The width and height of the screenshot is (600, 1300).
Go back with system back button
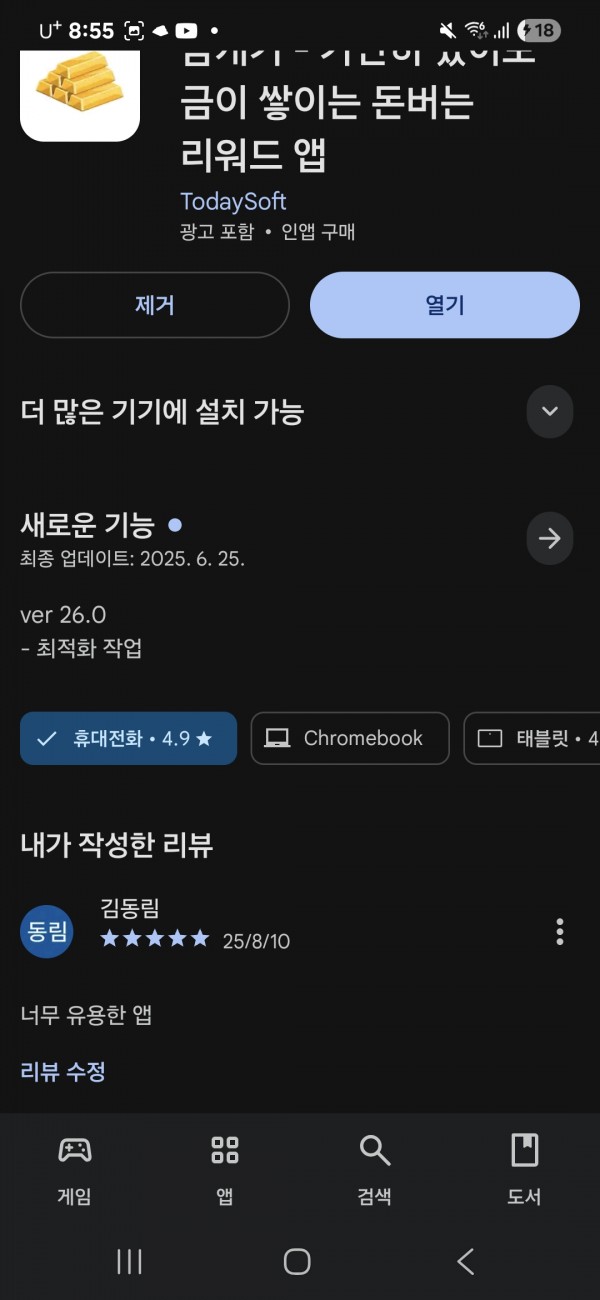click(466, 1261)
